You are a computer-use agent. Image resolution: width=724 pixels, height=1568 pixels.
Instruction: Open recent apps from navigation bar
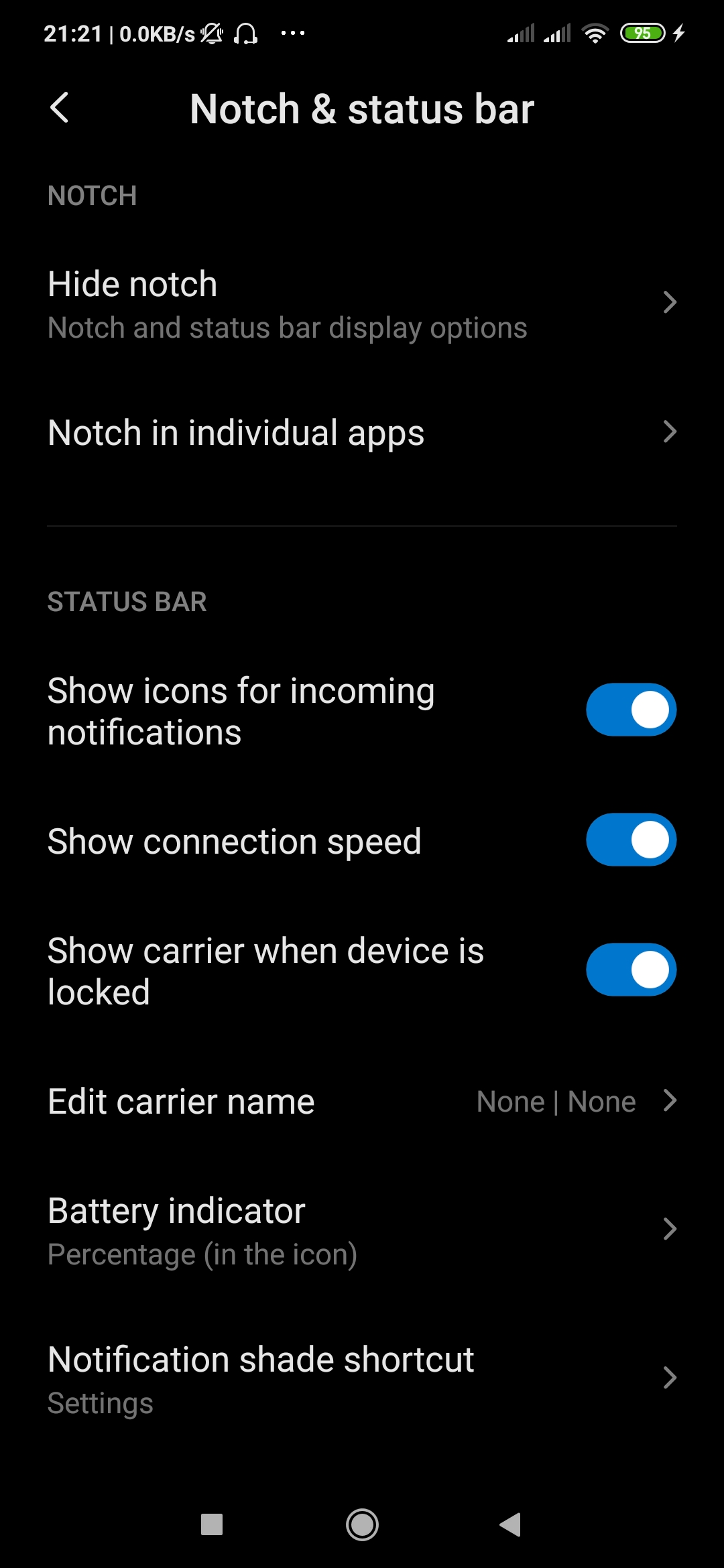click(212, 1524)
